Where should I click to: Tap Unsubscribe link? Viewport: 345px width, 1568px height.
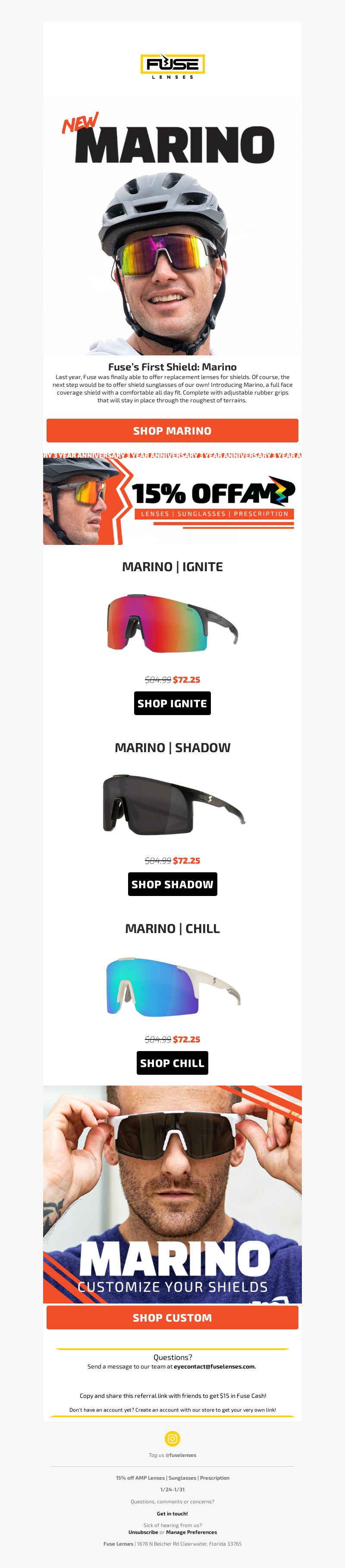coord(143,1532)
